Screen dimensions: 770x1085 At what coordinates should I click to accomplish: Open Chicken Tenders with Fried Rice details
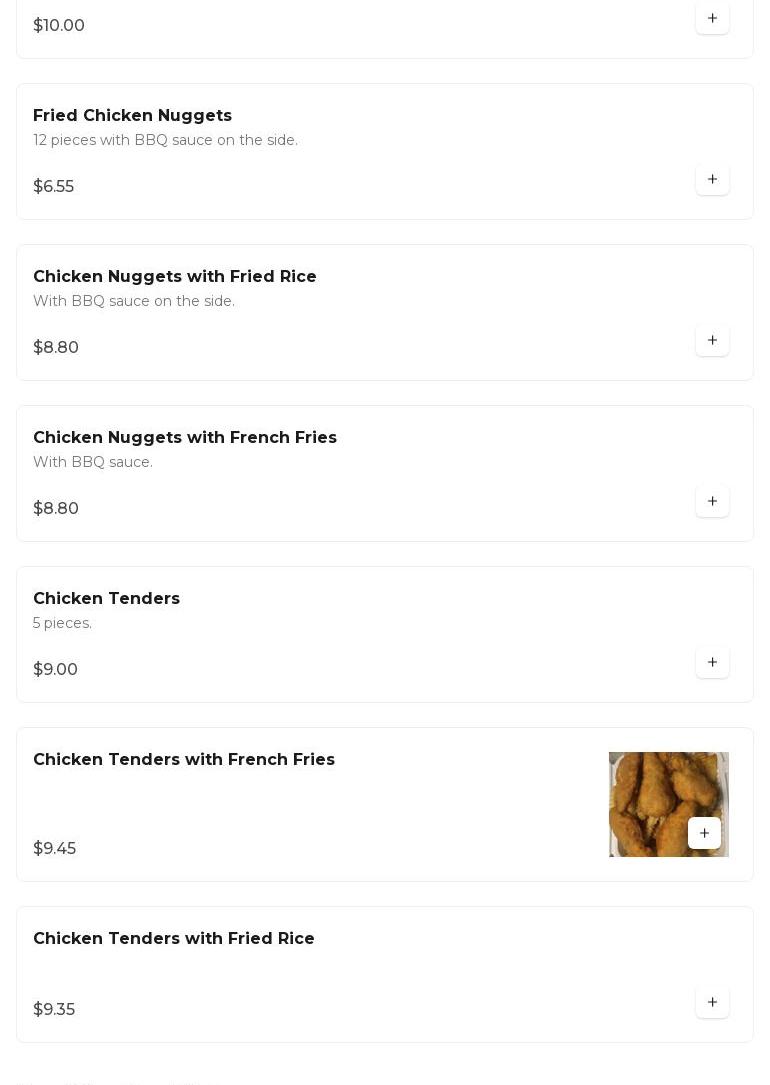173,939
